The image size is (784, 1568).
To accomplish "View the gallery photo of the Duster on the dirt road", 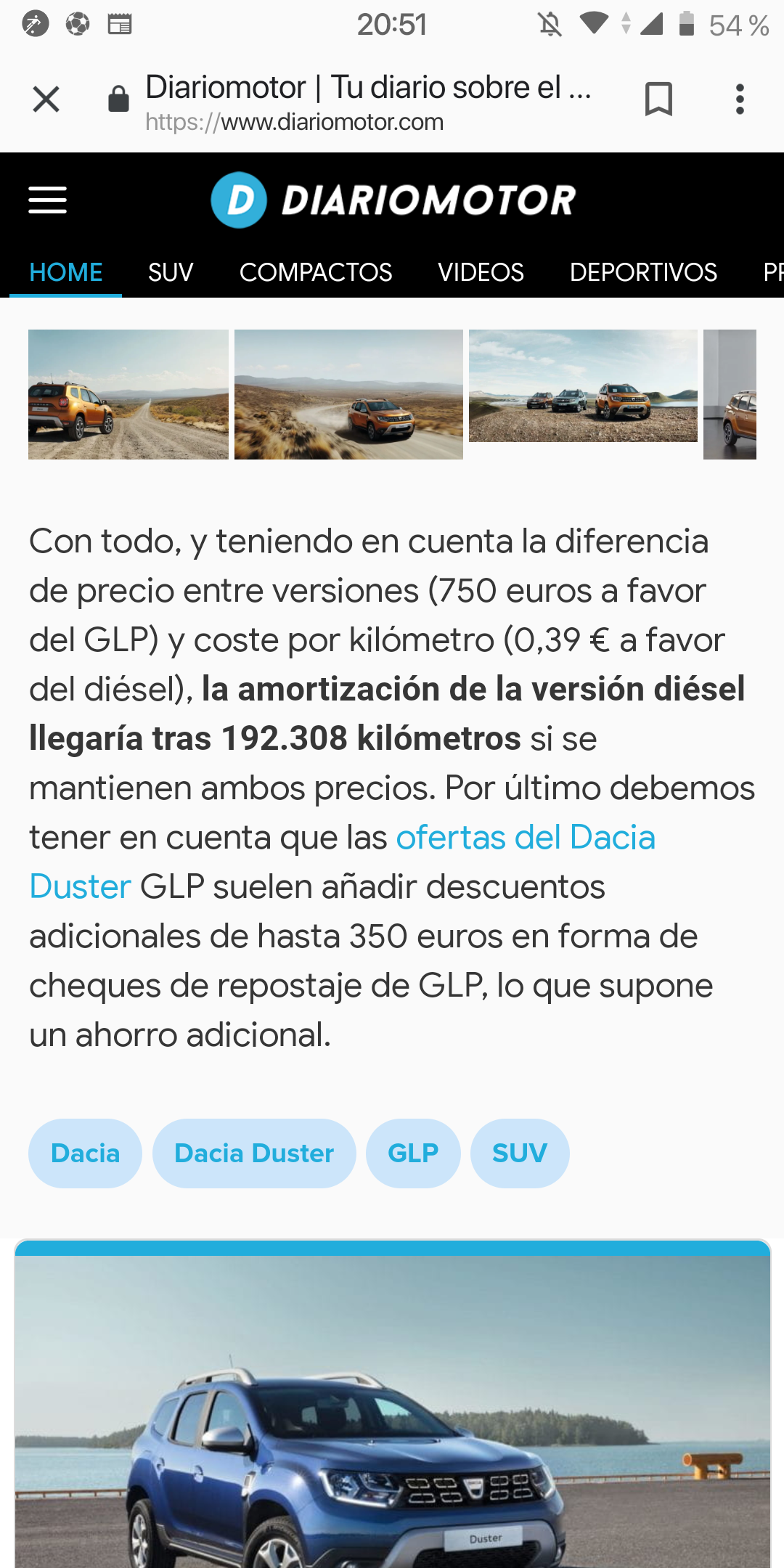I will click(x=348, y=394).
